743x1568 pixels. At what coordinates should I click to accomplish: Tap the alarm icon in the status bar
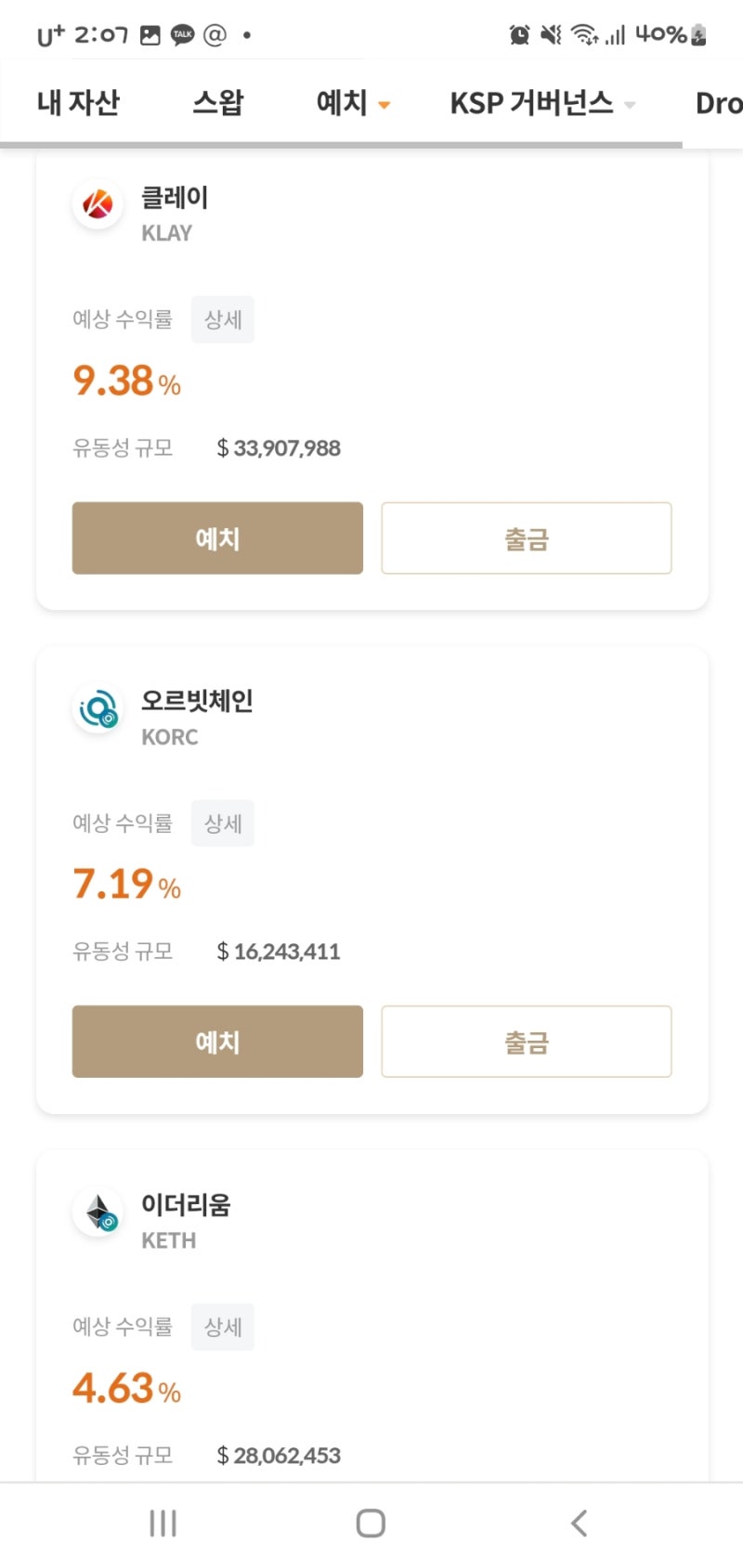coord(518,34)
